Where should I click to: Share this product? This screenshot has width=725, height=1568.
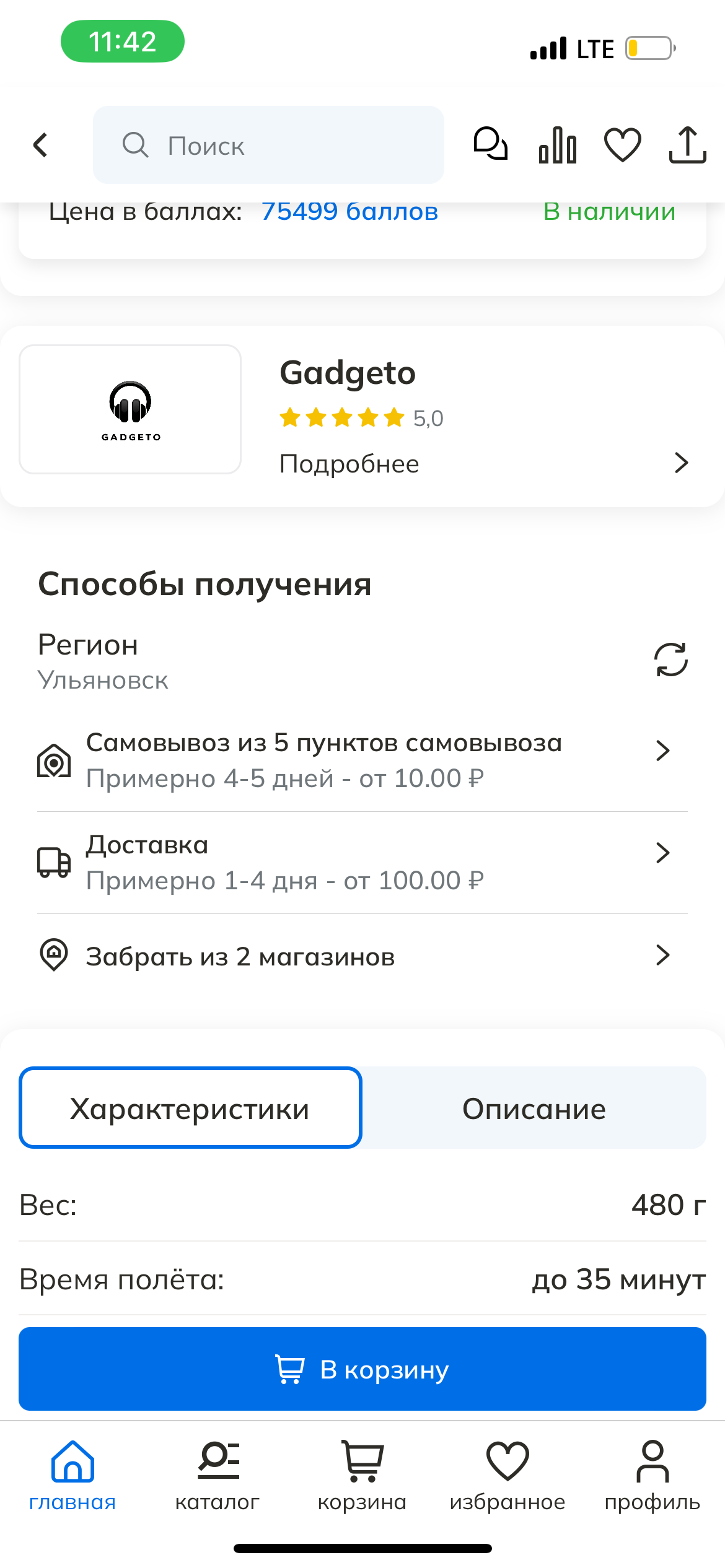[x=687, y=145]
